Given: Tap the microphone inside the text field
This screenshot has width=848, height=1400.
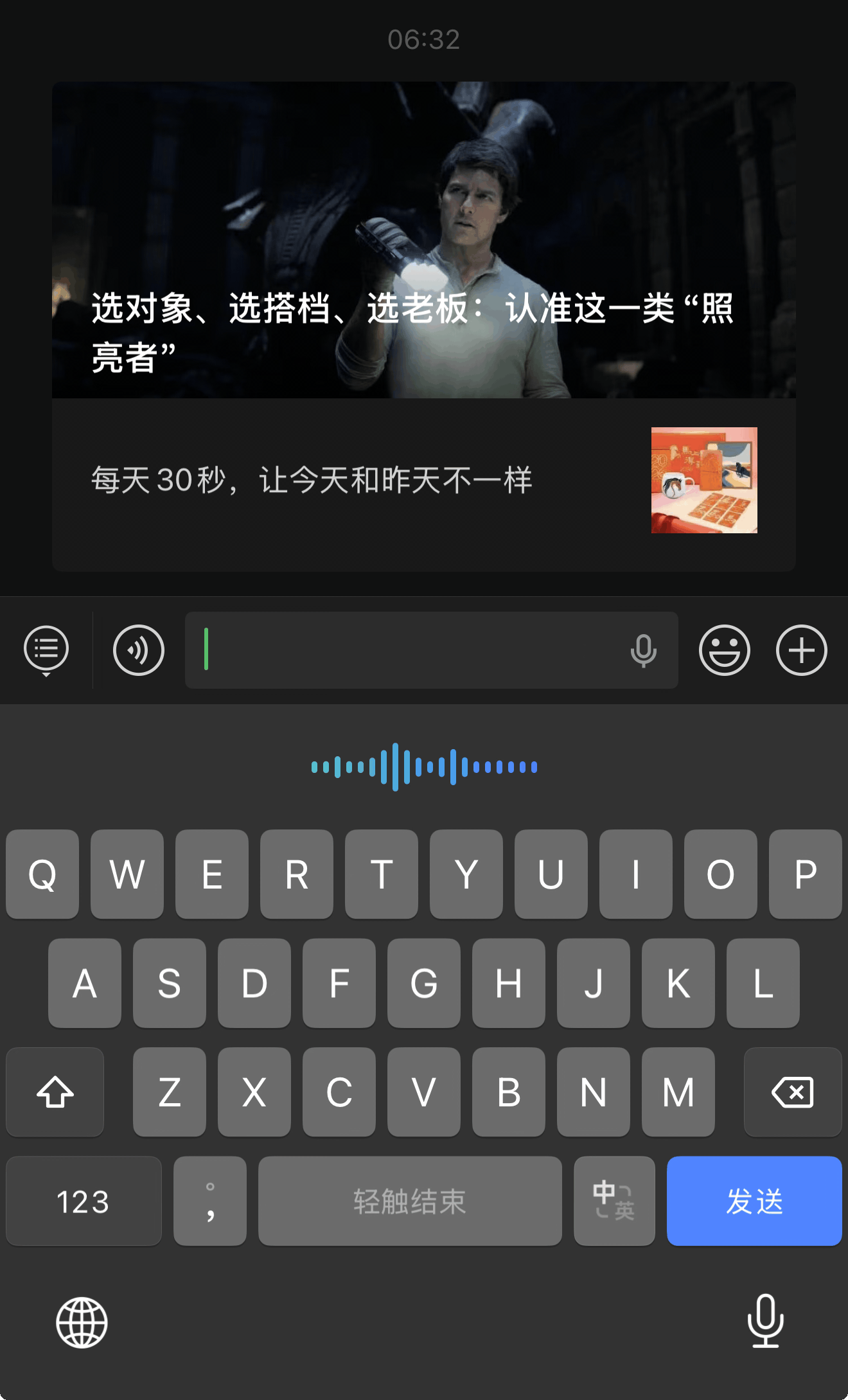Looking at the screenshot, I should coord(643,650).
